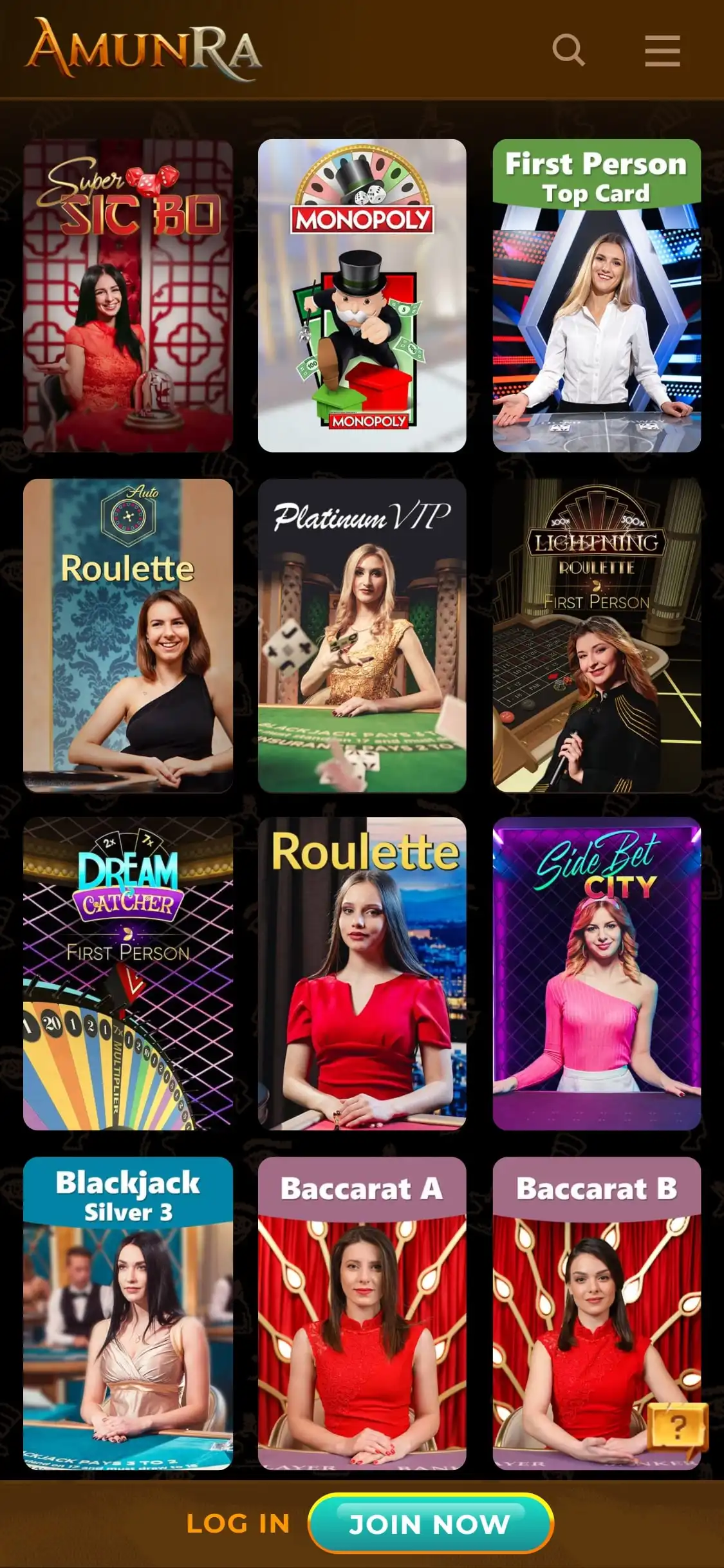This screenshot has width=724, height=1568.
Task: Open the search icon
Action: (x=568, y=50)
